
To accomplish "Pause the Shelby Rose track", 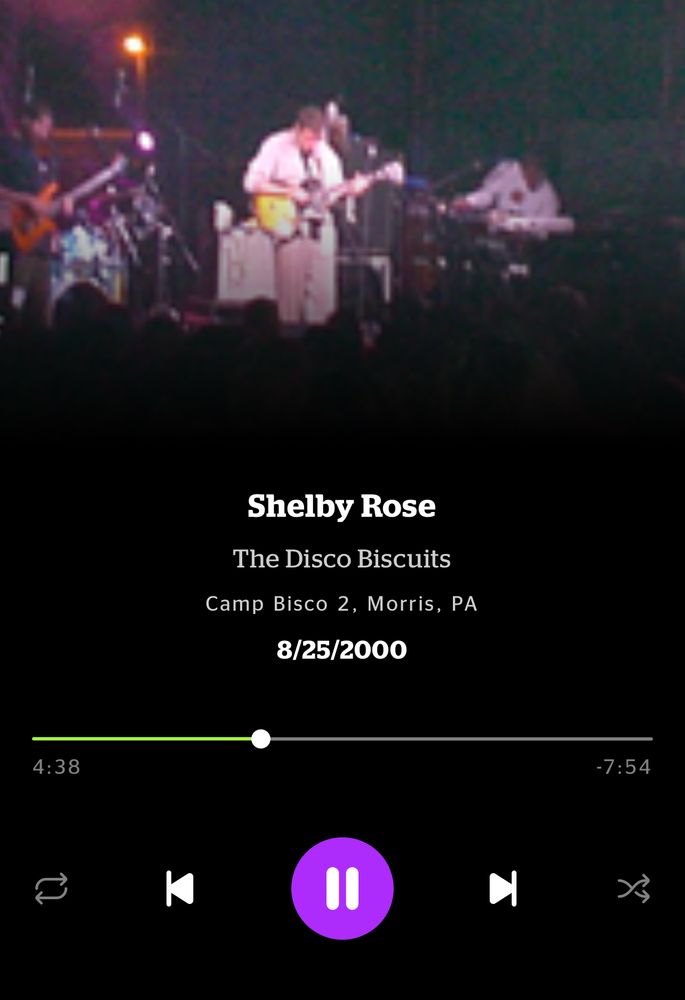I will (342, 888).
